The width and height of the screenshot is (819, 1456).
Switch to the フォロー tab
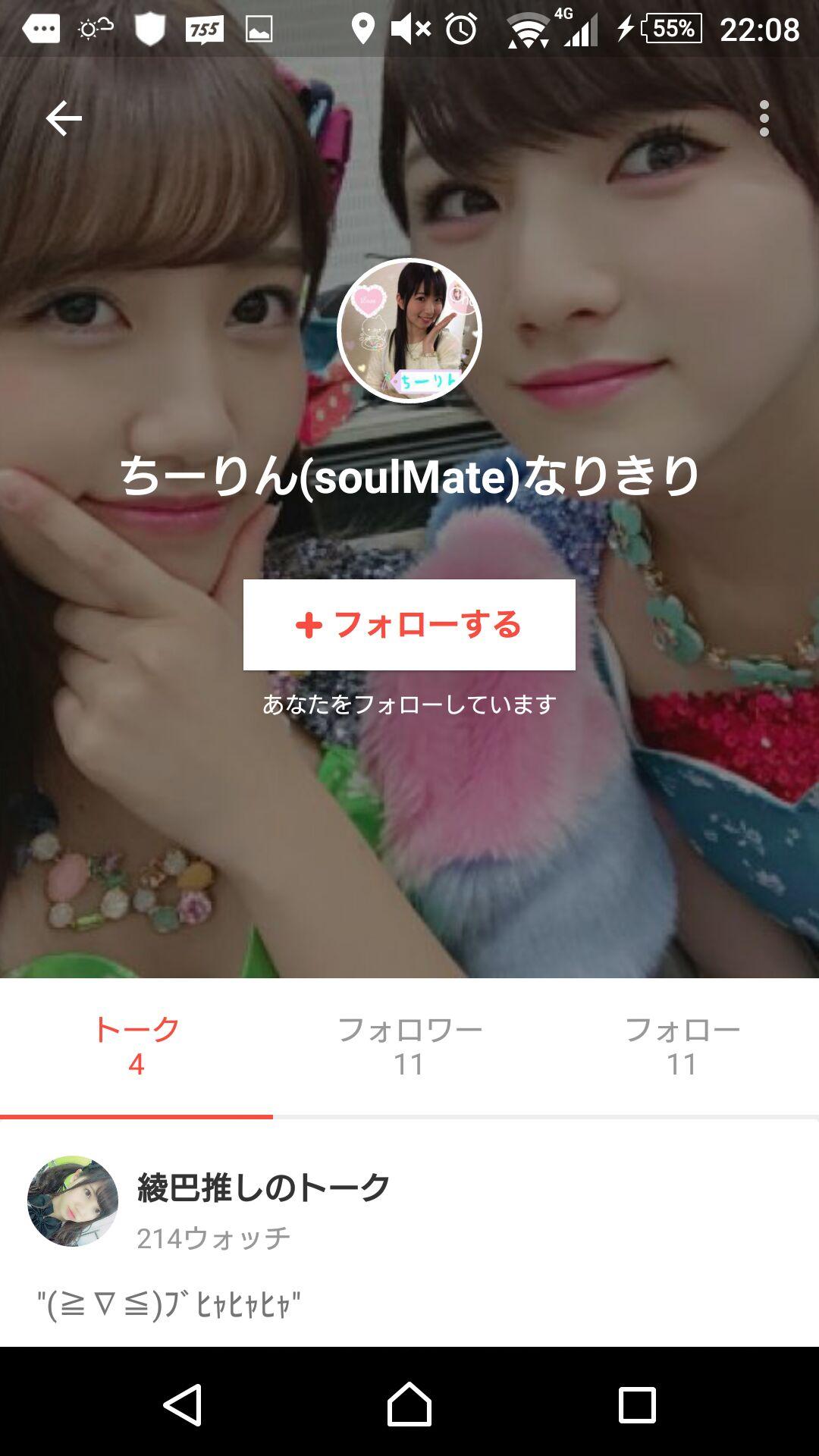682,1046
